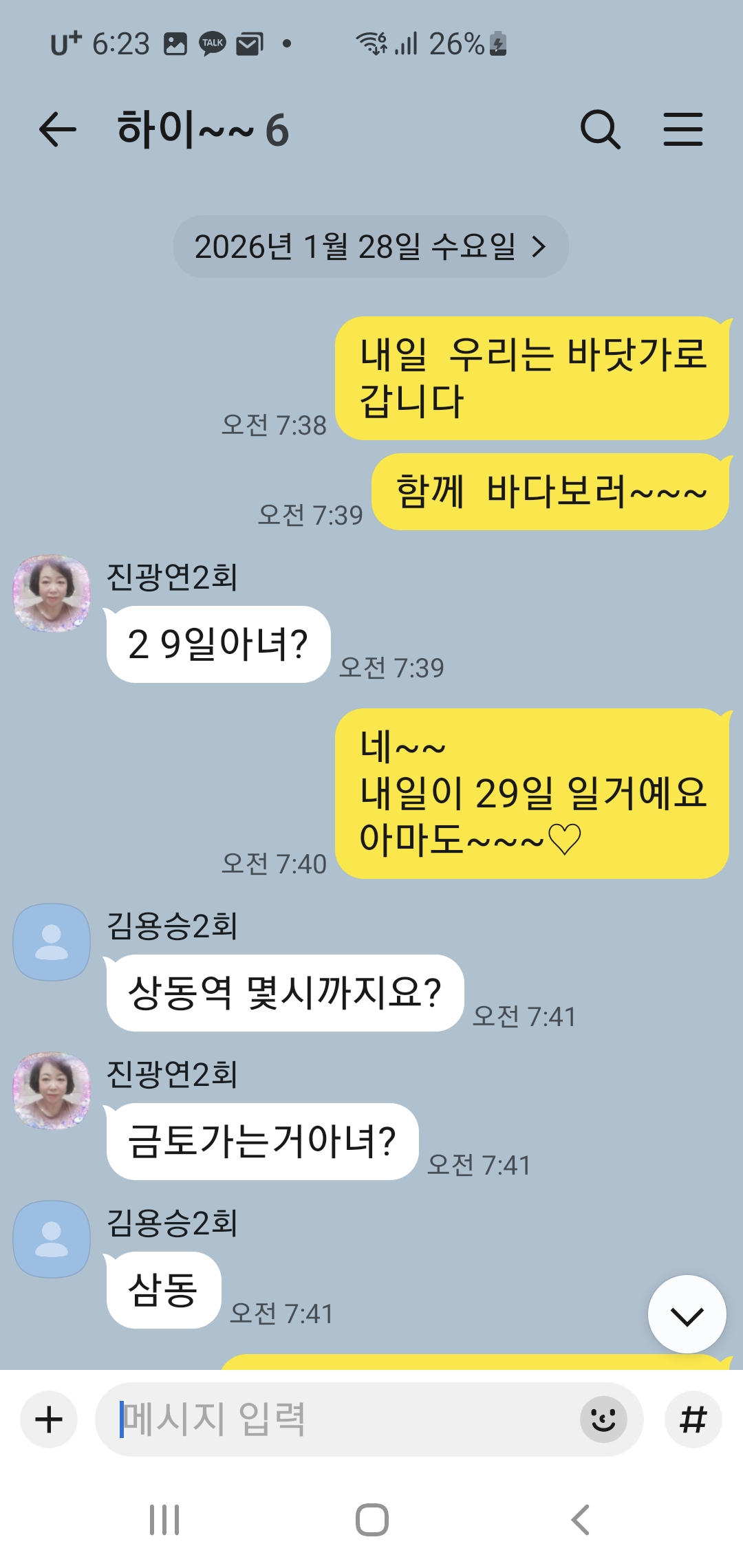Open the plus attachment menu
Image resolution: width=743 pixels, height=1568 pixels.
[49, 1419]
